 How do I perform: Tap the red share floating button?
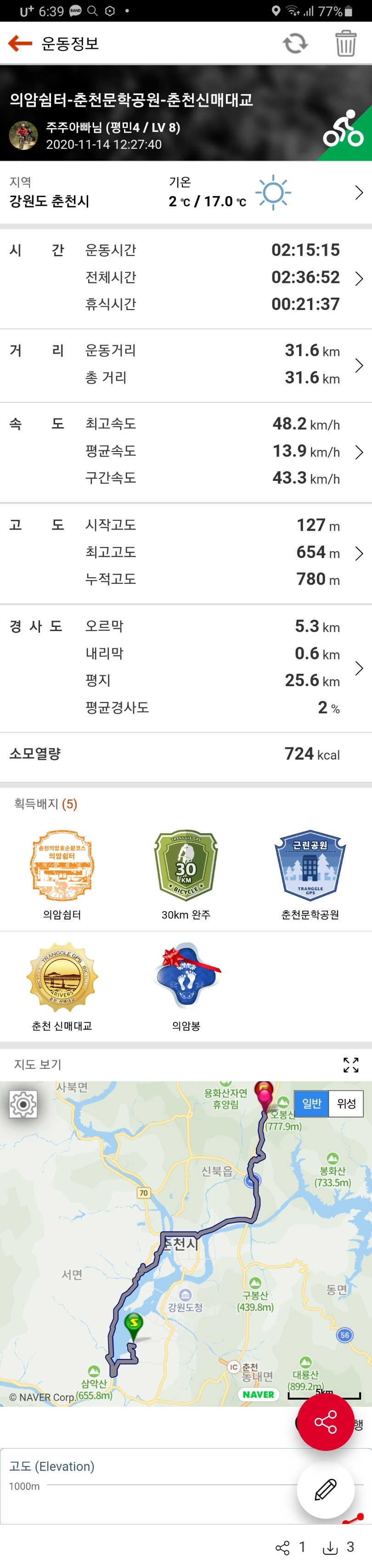pos(325,1422)
